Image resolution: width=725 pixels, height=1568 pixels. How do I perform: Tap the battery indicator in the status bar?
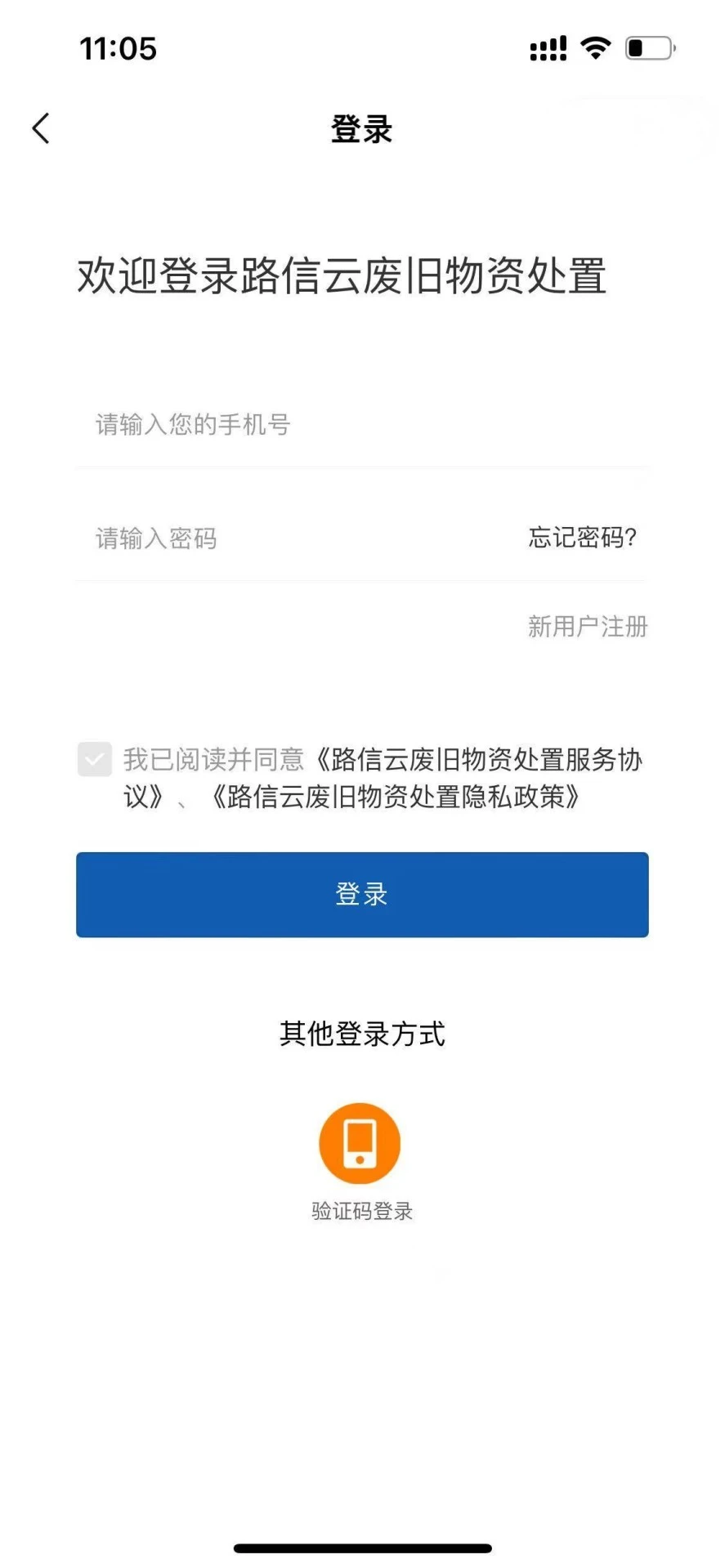(x=650, y=48)
